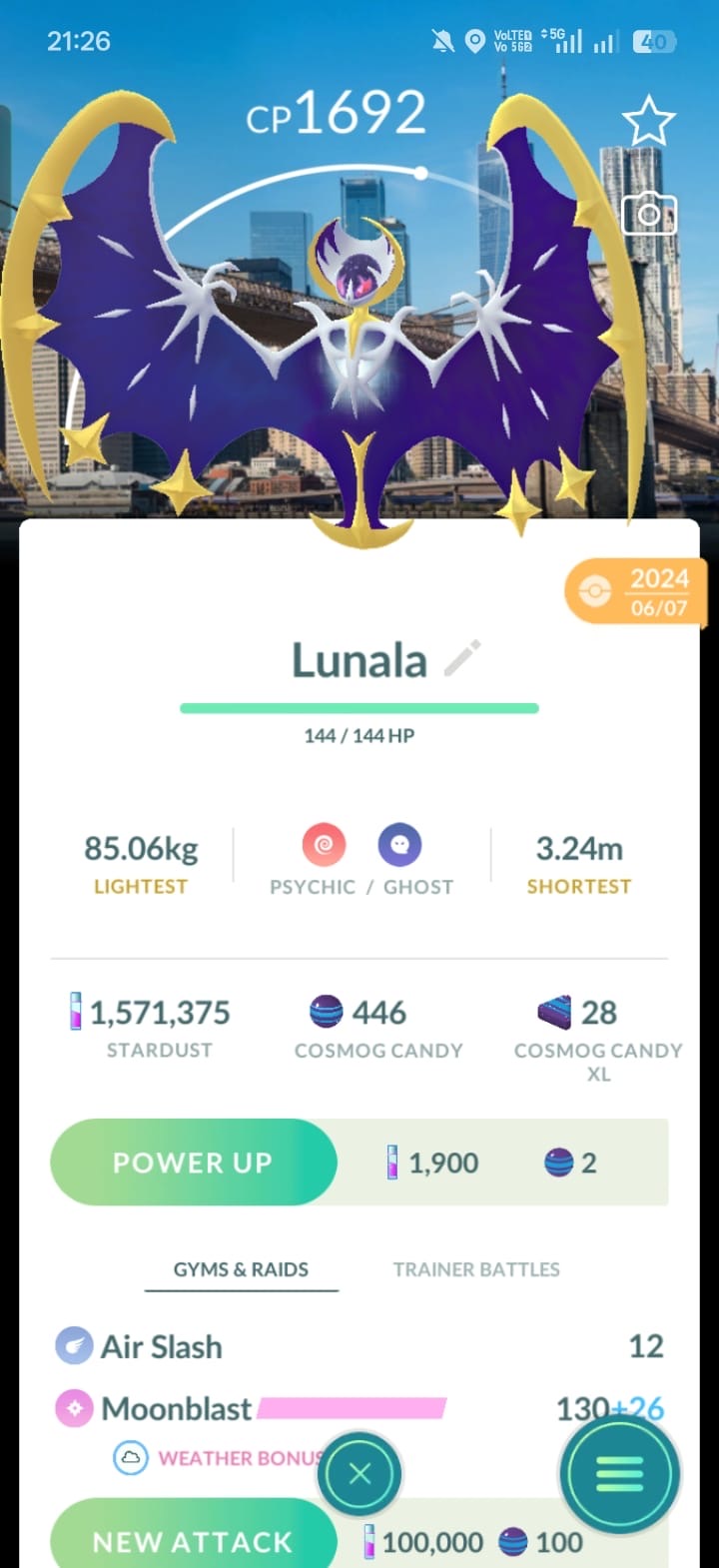The image size is (719, 1568).
Task: Edit Lunala's nickname with the pencil
Action: click(x=462, y=658)
